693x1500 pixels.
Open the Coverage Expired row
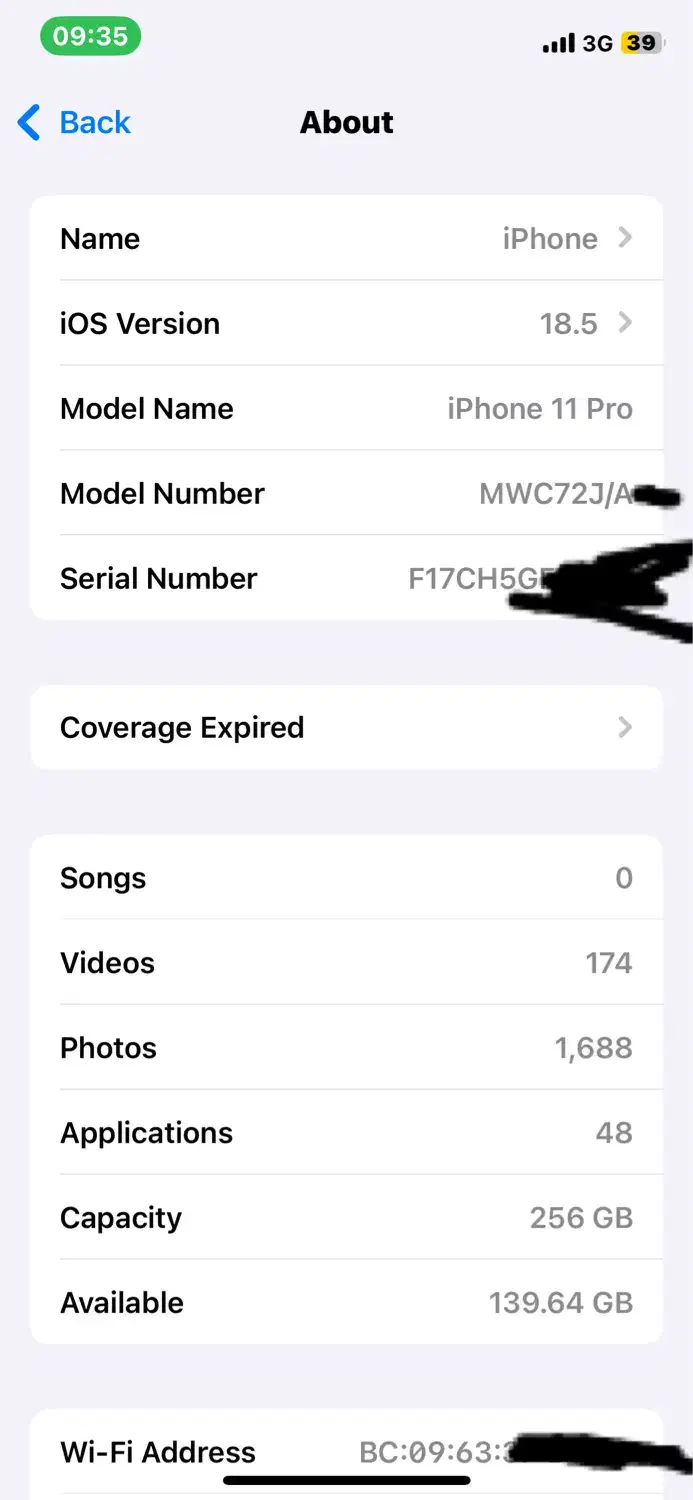(x=346, y=728)
